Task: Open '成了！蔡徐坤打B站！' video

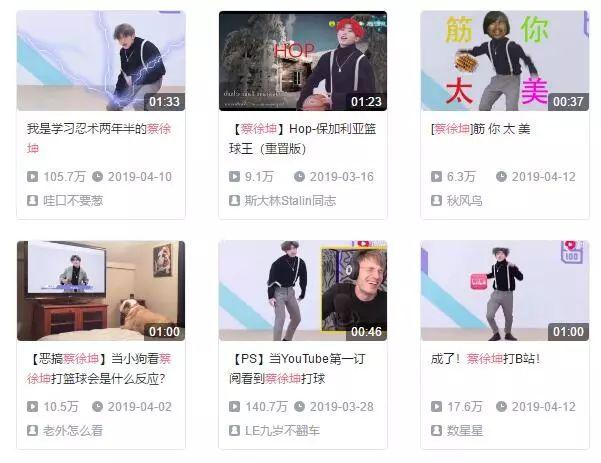Action: coord(504,291)
